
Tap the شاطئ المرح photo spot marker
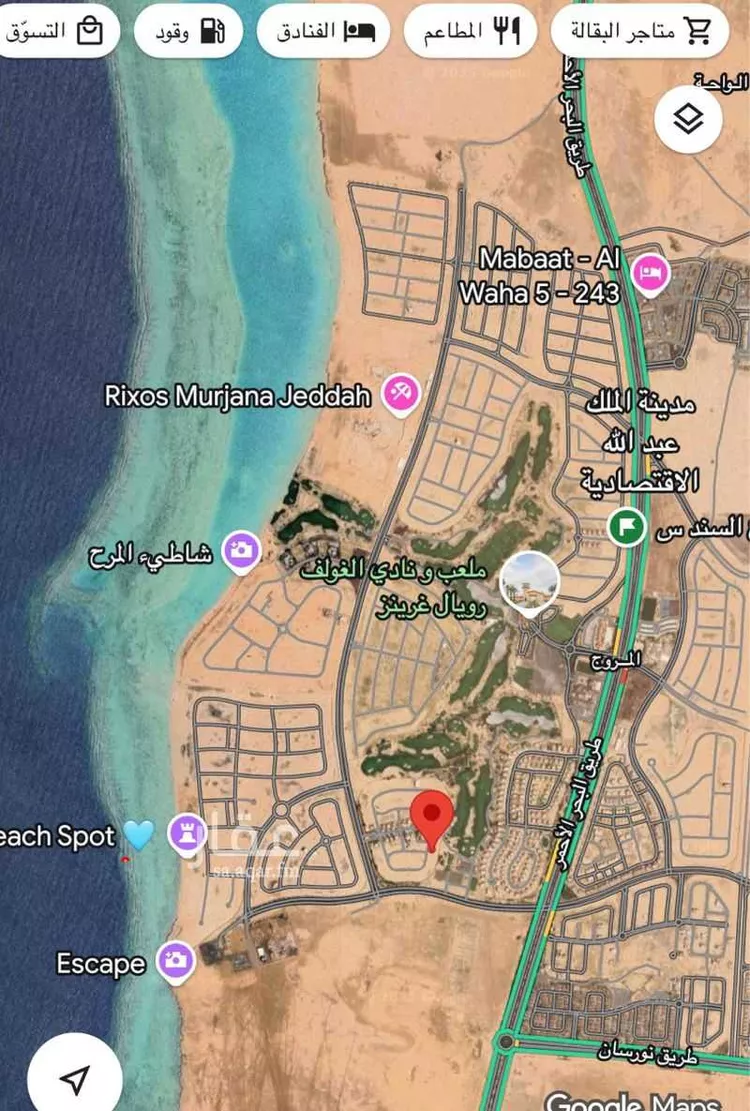coord(241,550)
